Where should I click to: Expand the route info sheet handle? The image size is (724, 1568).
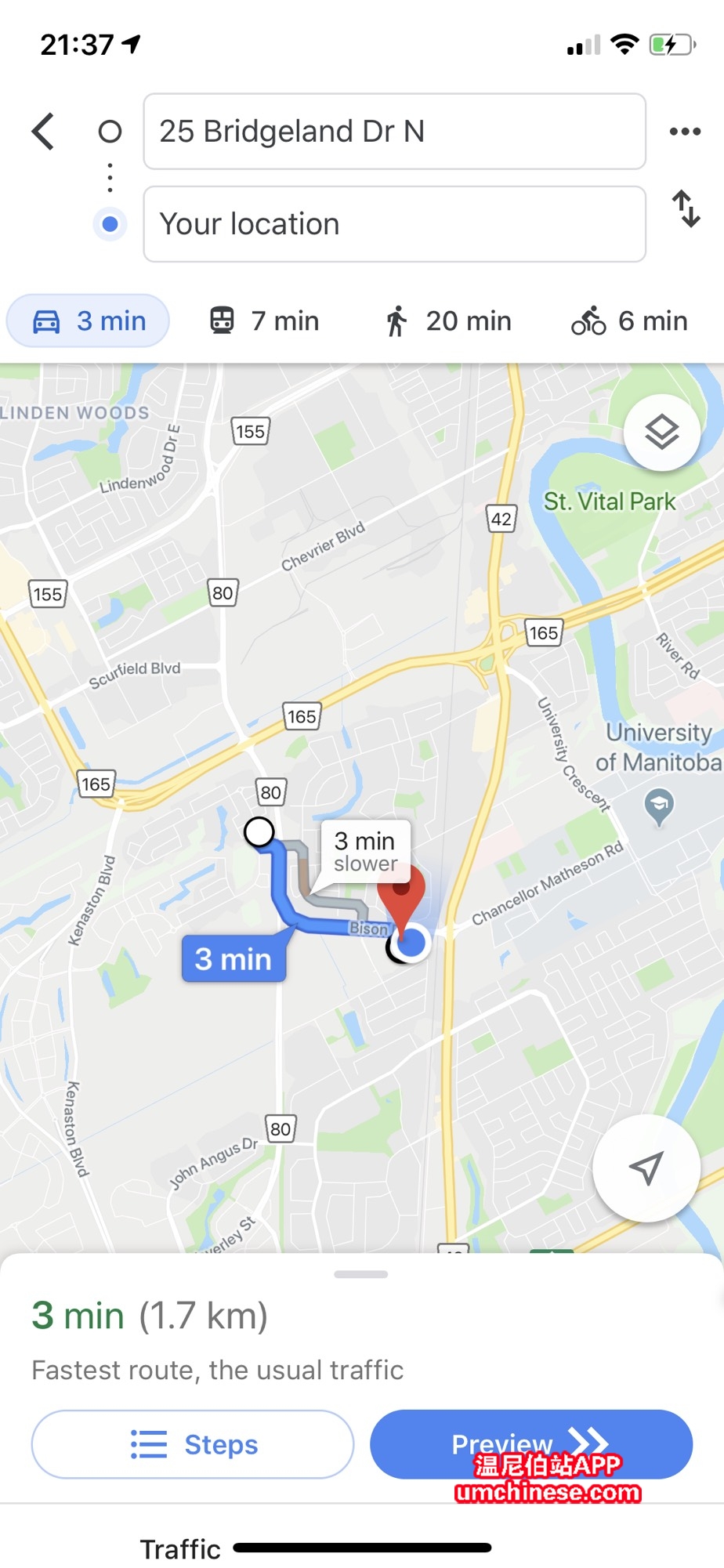[x=360, y=1274]
